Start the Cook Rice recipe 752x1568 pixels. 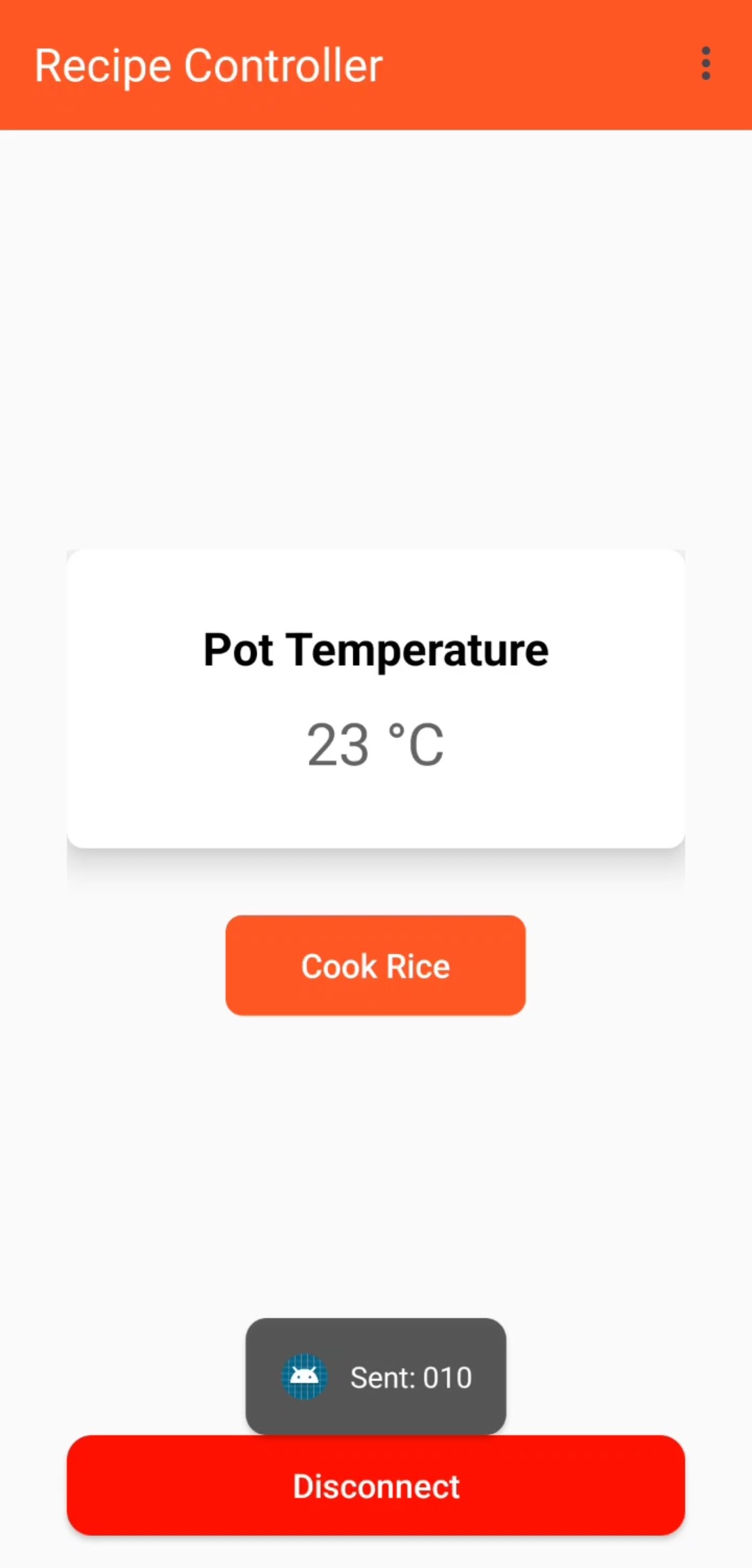375,965
